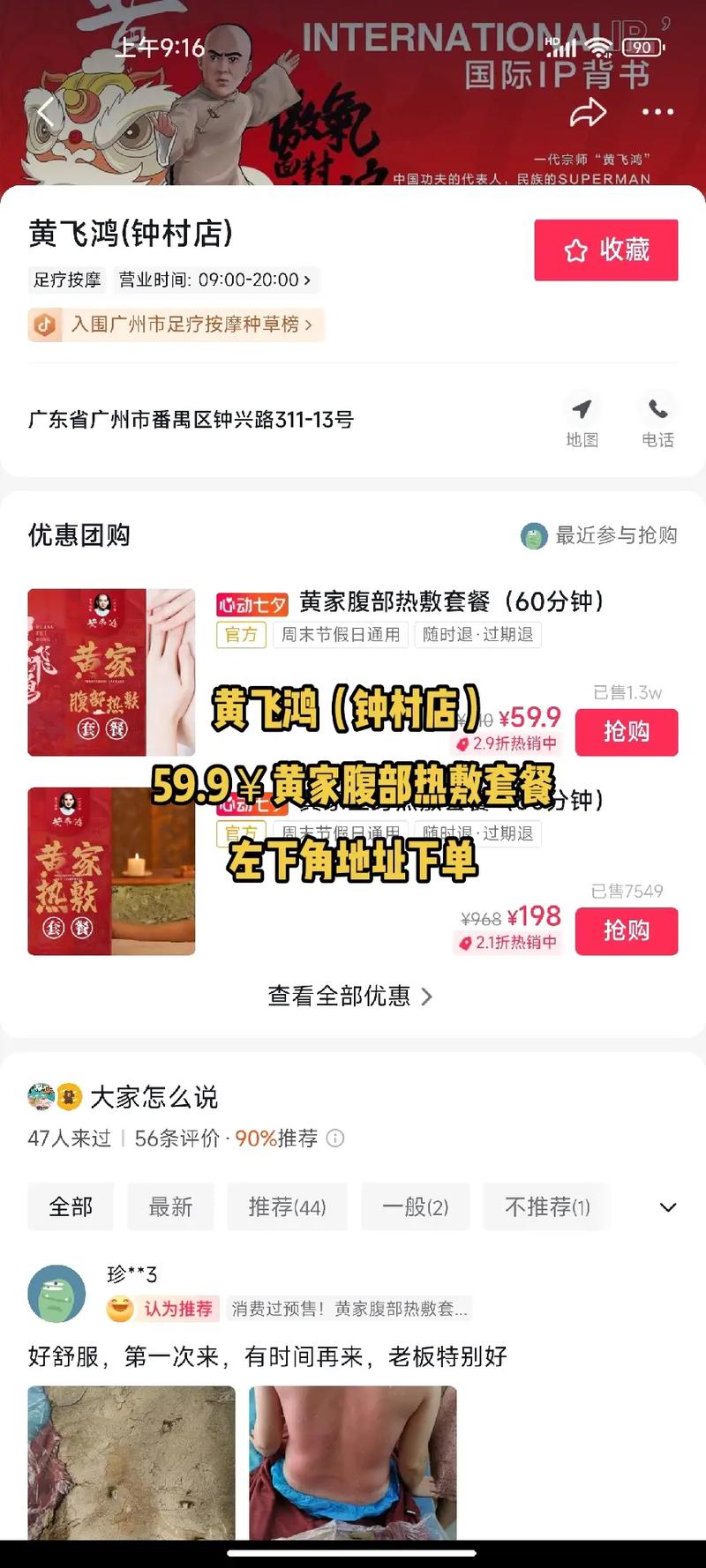Image resolution: width=706 pixels, height=1568 pixels.
Task: Call the store via 电话
Action: point(657,421)
